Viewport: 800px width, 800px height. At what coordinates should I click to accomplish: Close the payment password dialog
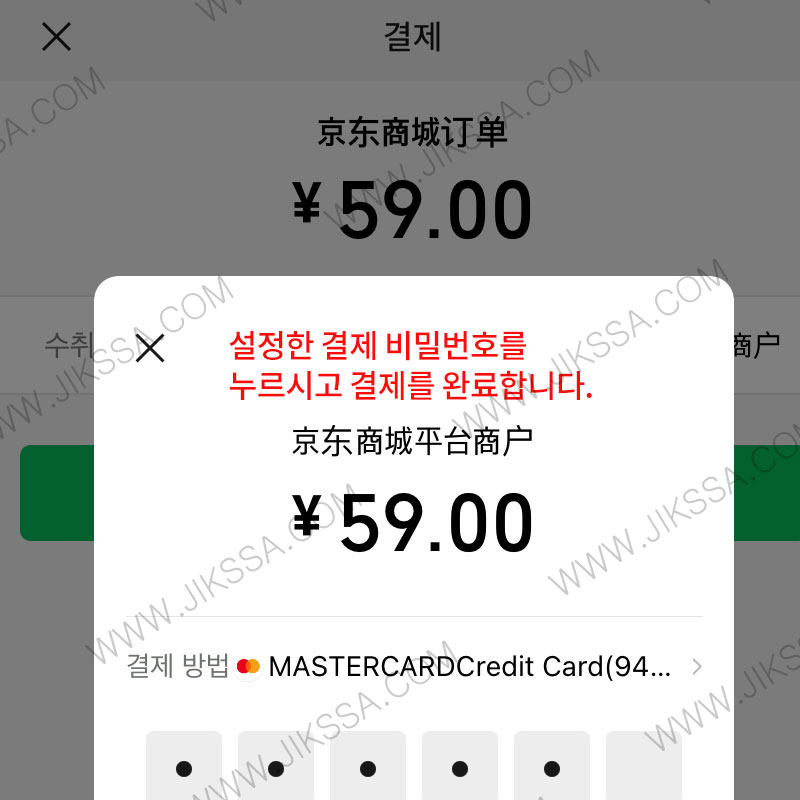coord(150,348)
